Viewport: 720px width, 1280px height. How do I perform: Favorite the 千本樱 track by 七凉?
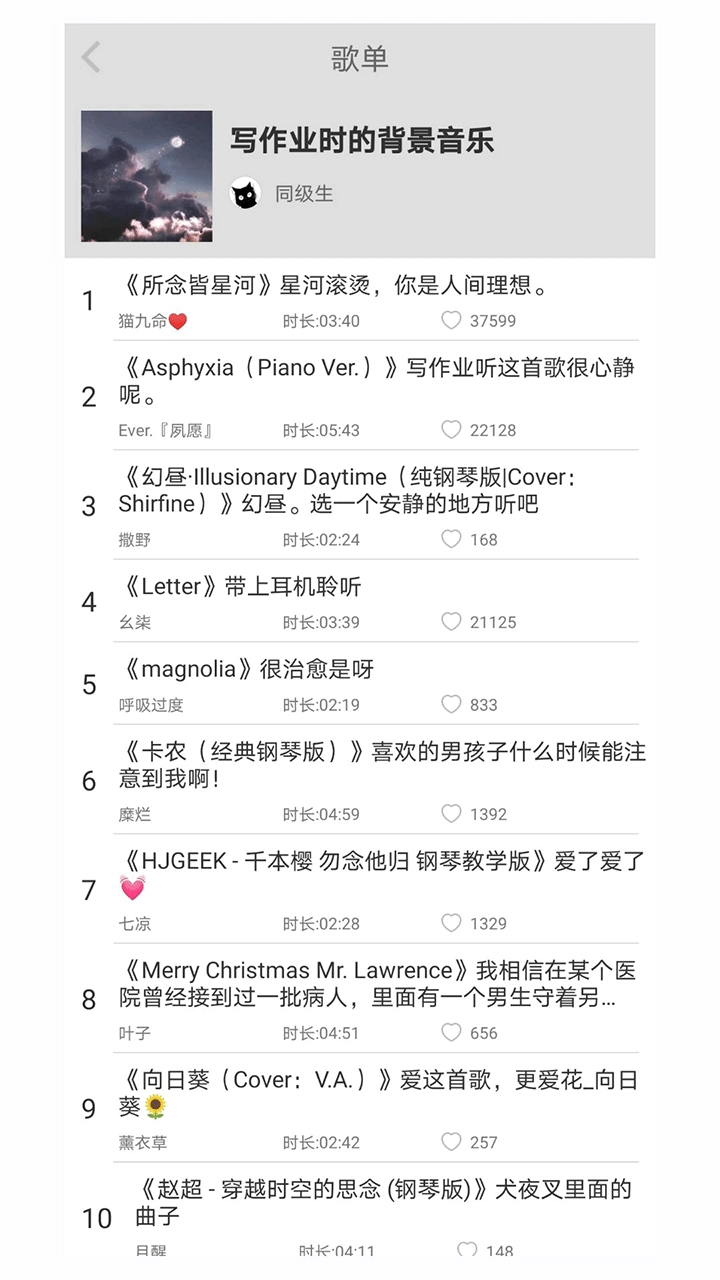(x=451, y=923)
